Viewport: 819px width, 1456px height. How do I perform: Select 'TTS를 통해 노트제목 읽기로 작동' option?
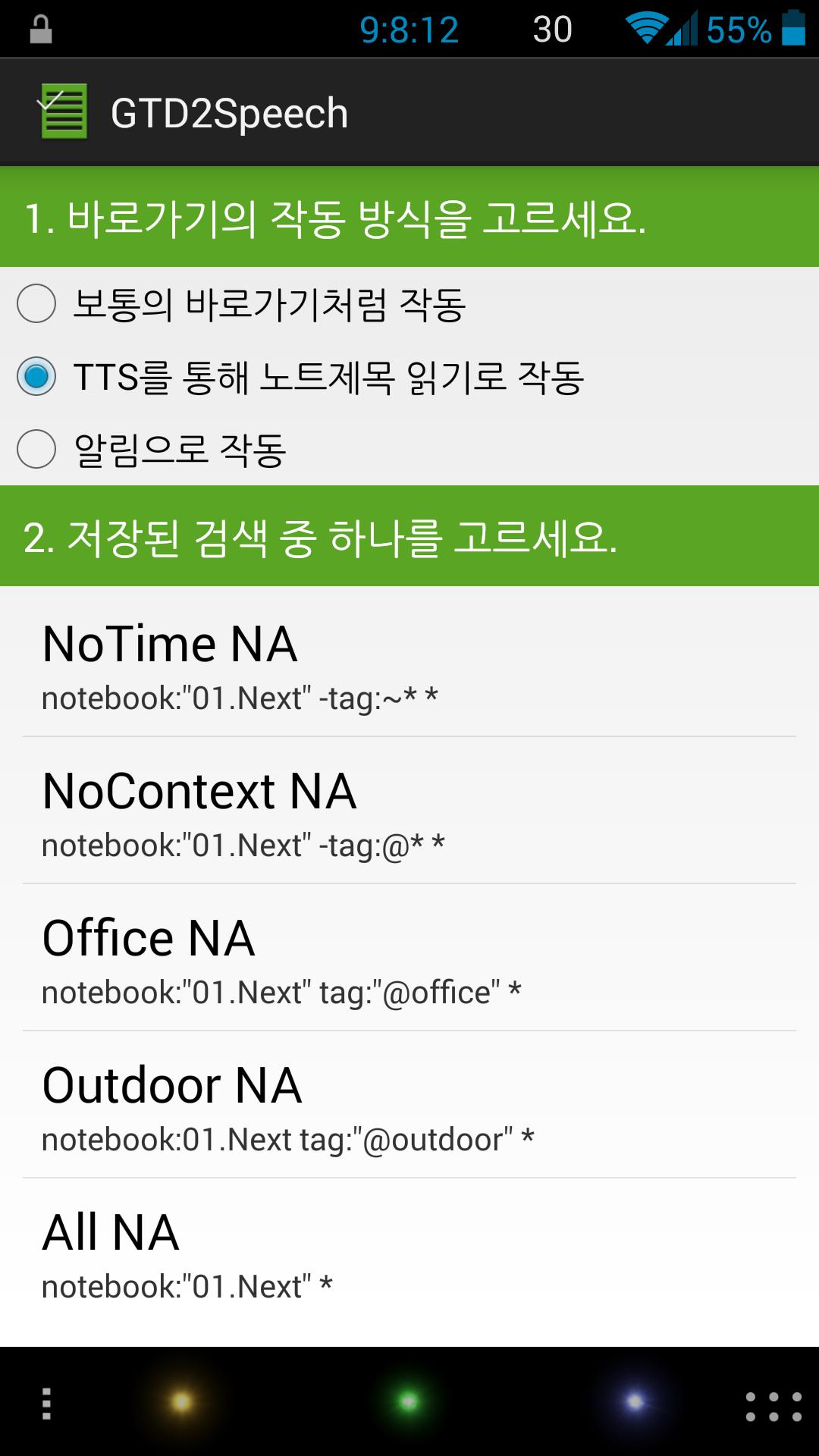pyautogui.click(x=36, y=377)
